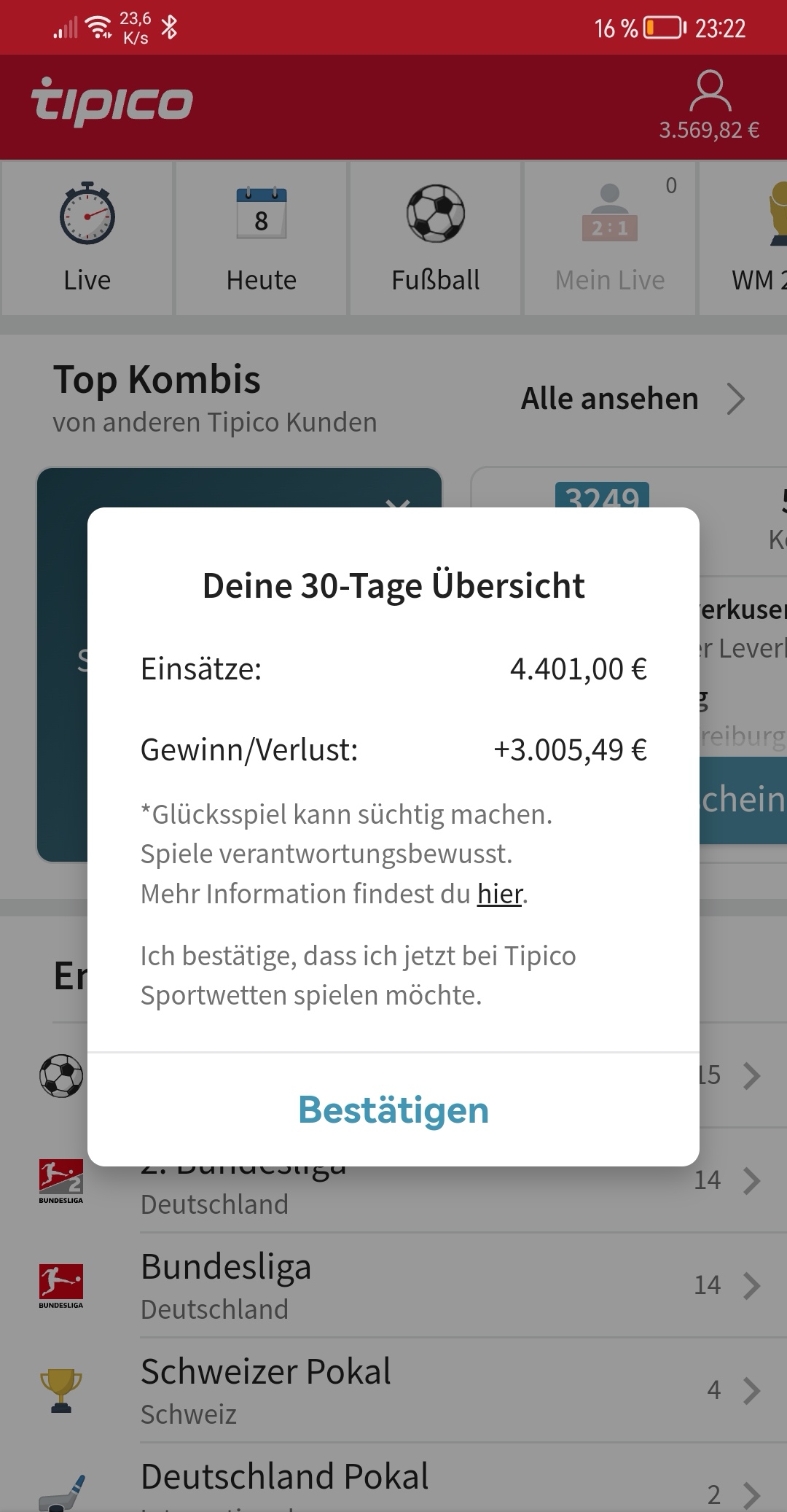Open the Heute tab
Viewport: 787px width, 1512px height.
pyautogui.click(x=262, y=238)
